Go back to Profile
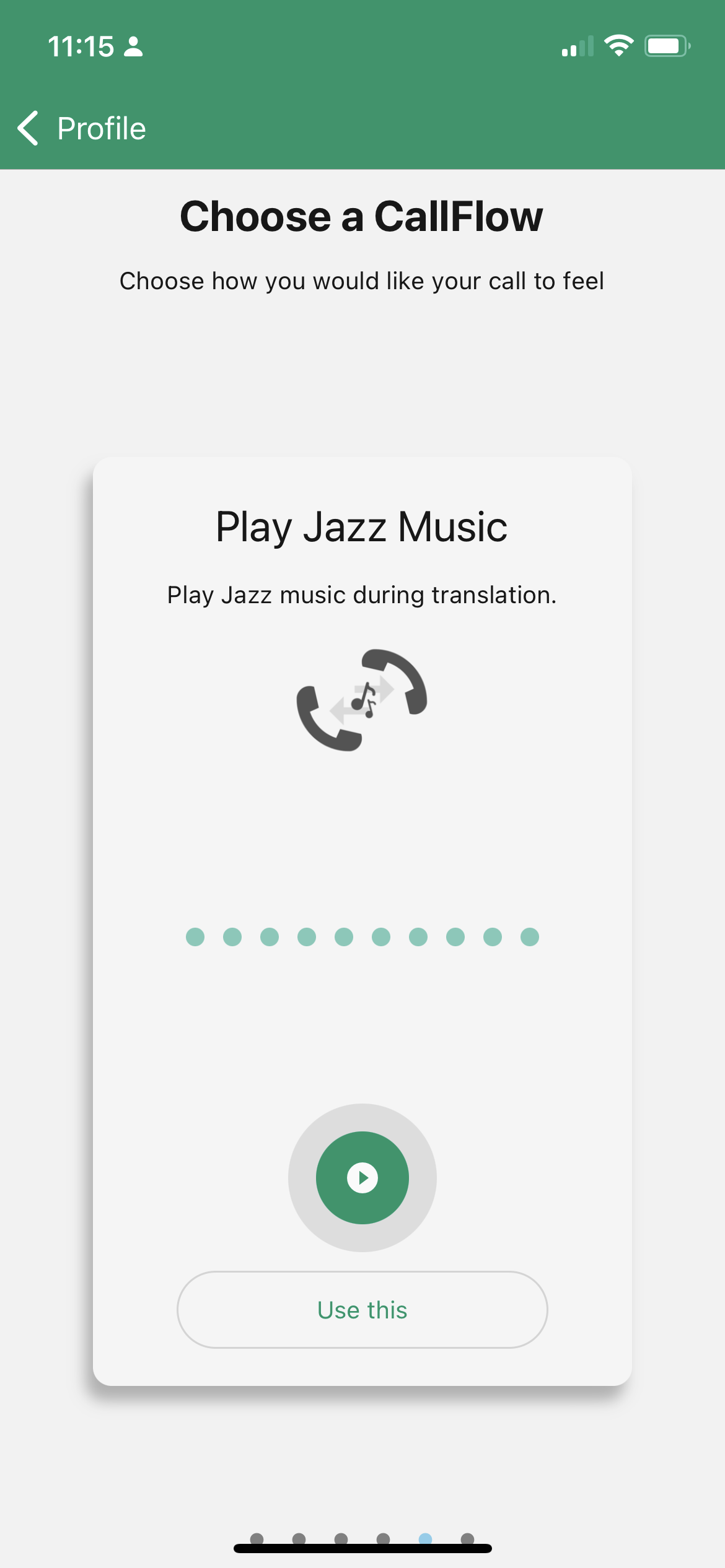The width and height of the screenshot is (725, 1568). 82,128
